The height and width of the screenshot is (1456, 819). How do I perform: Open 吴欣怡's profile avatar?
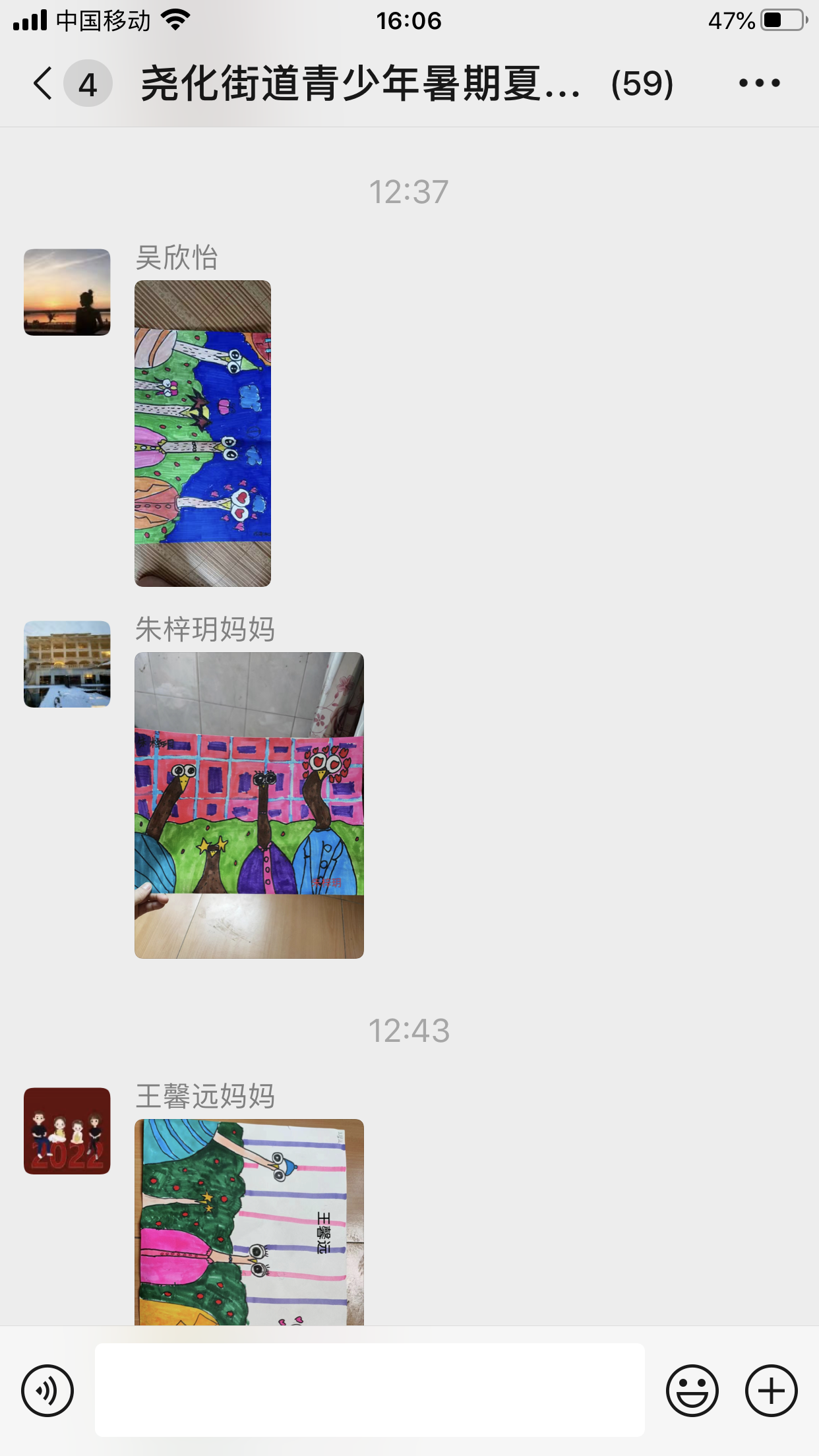(67, 292)
